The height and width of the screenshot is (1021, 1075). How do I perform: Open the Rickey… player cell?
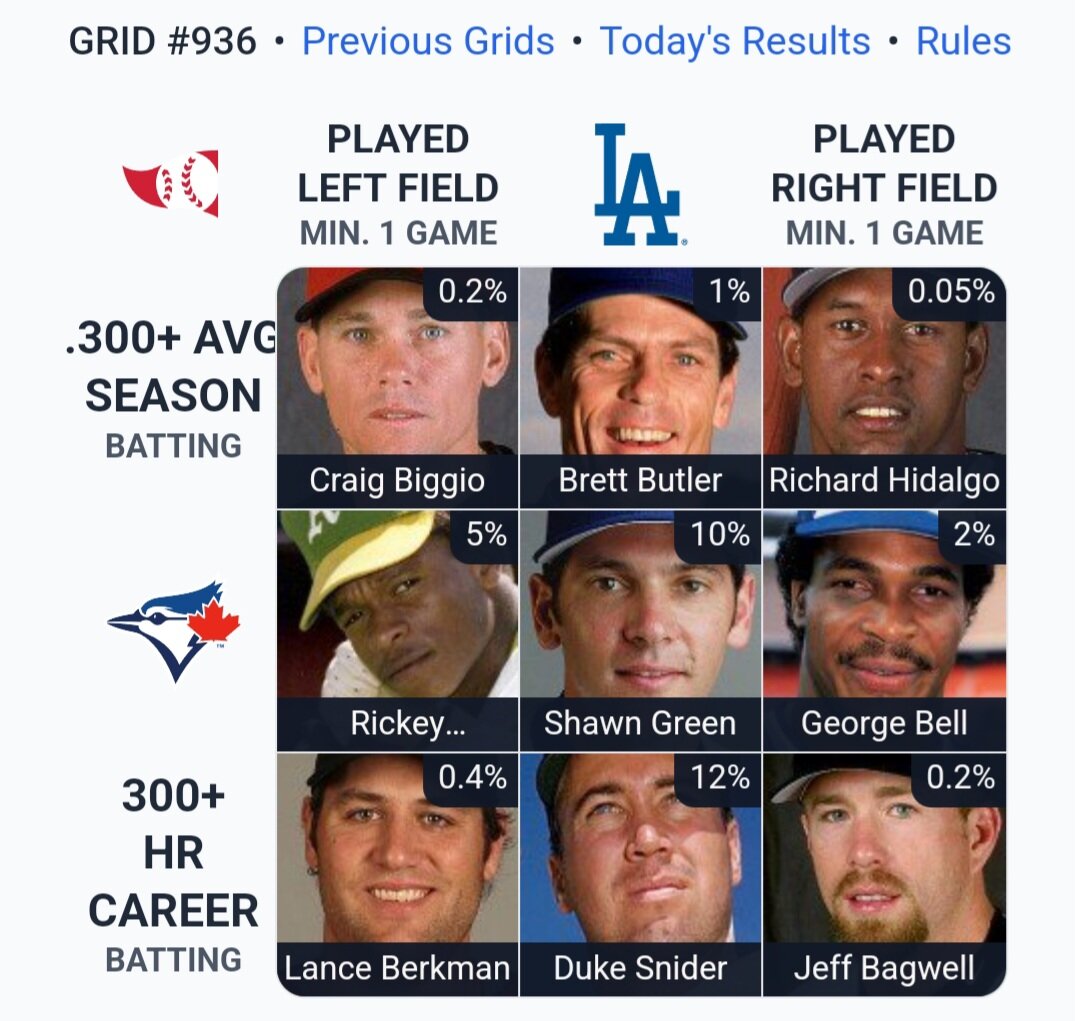tap(397, 631)
